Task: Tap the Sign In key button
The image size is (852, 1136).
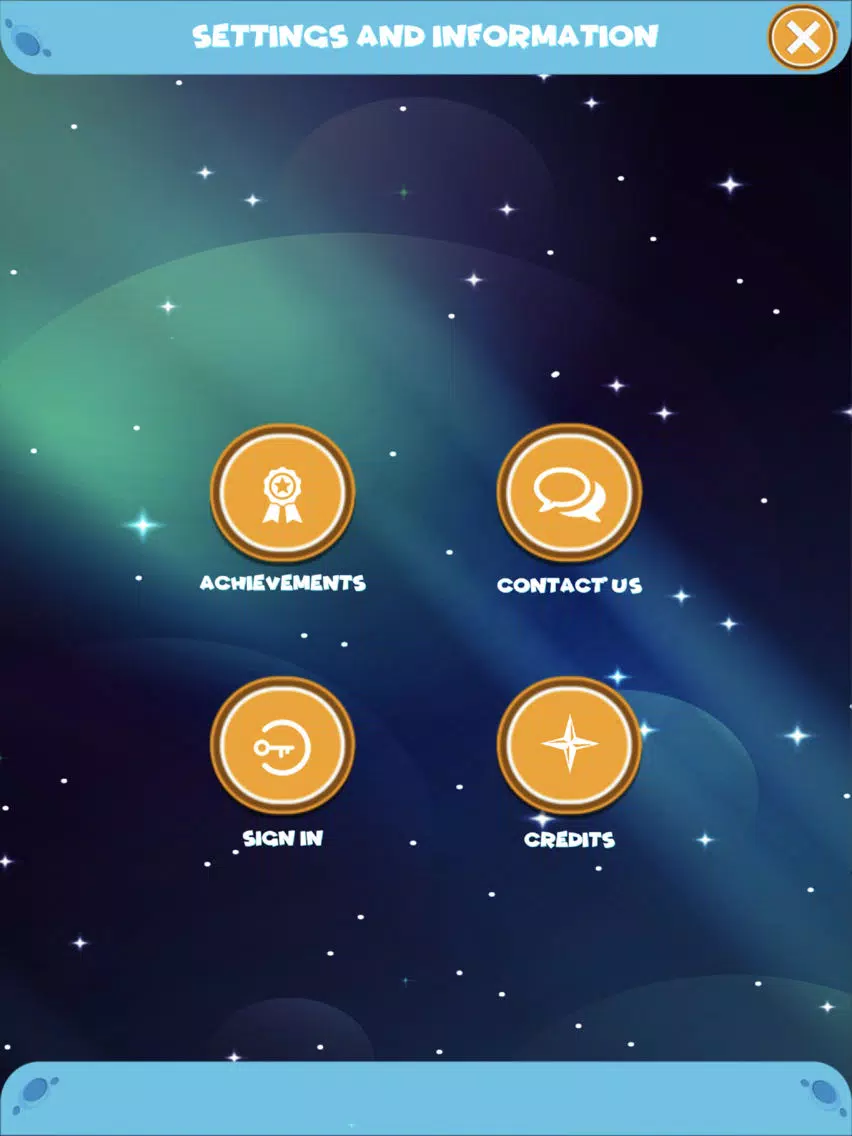Action: 282,746
